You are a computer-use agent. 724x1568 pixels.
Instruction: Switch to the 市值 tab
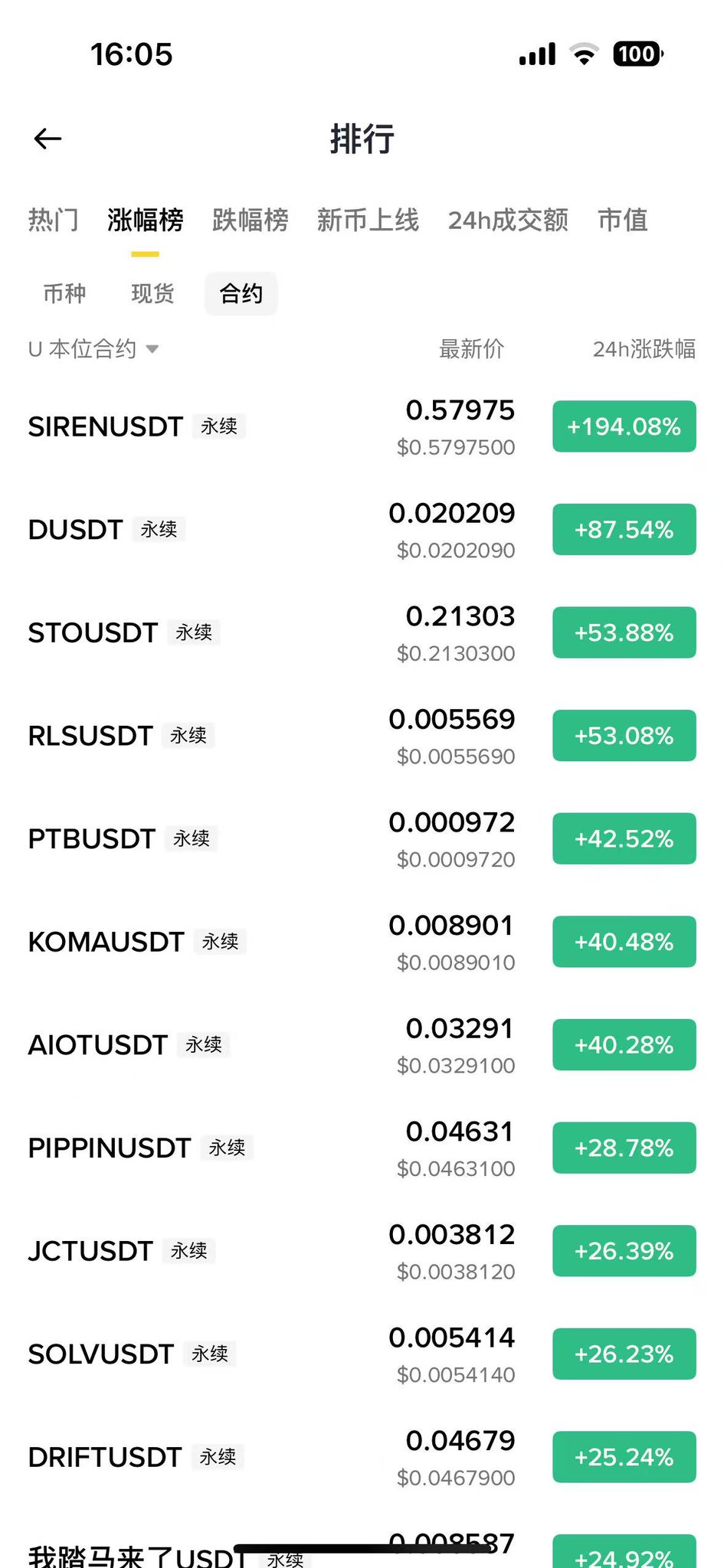click(x=622, y=220)
